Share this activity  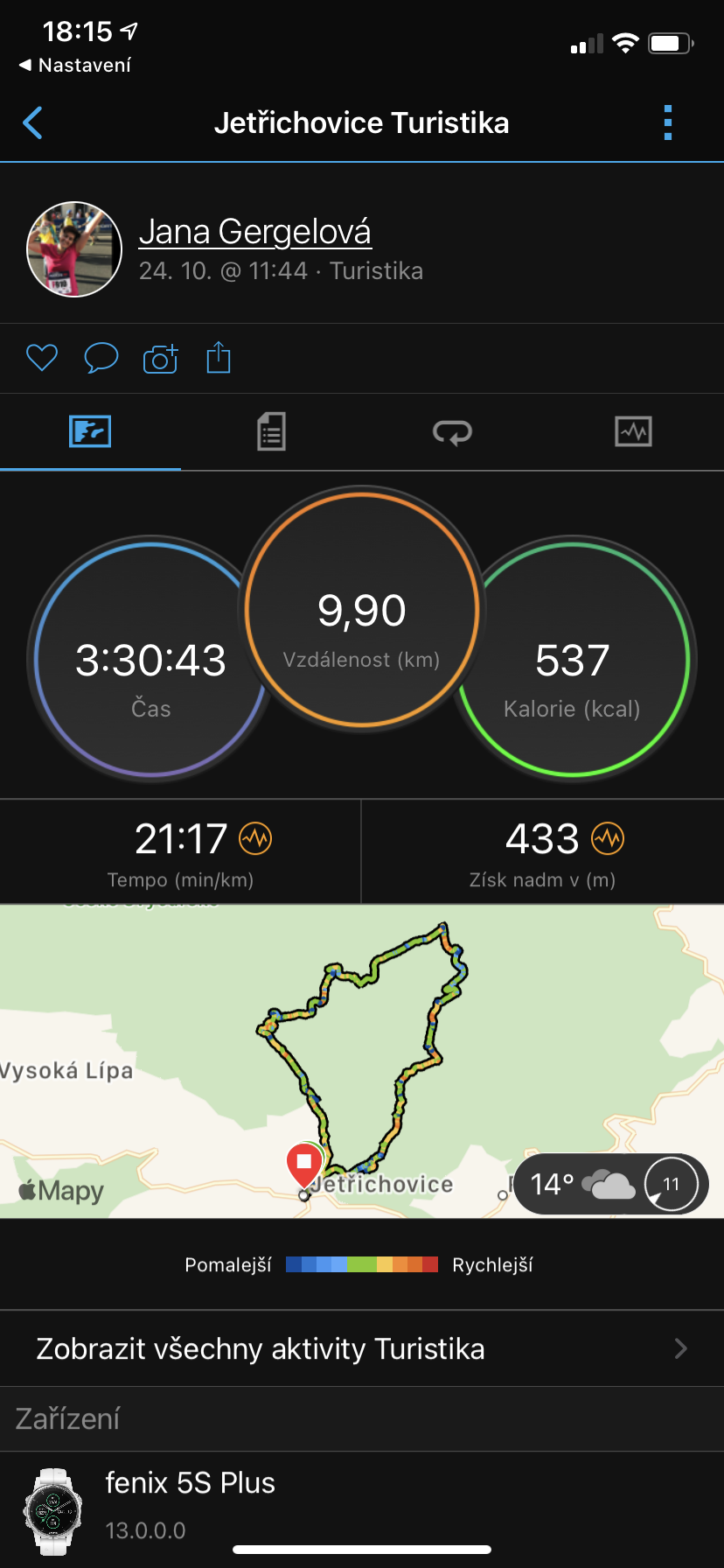click(219, 358)
